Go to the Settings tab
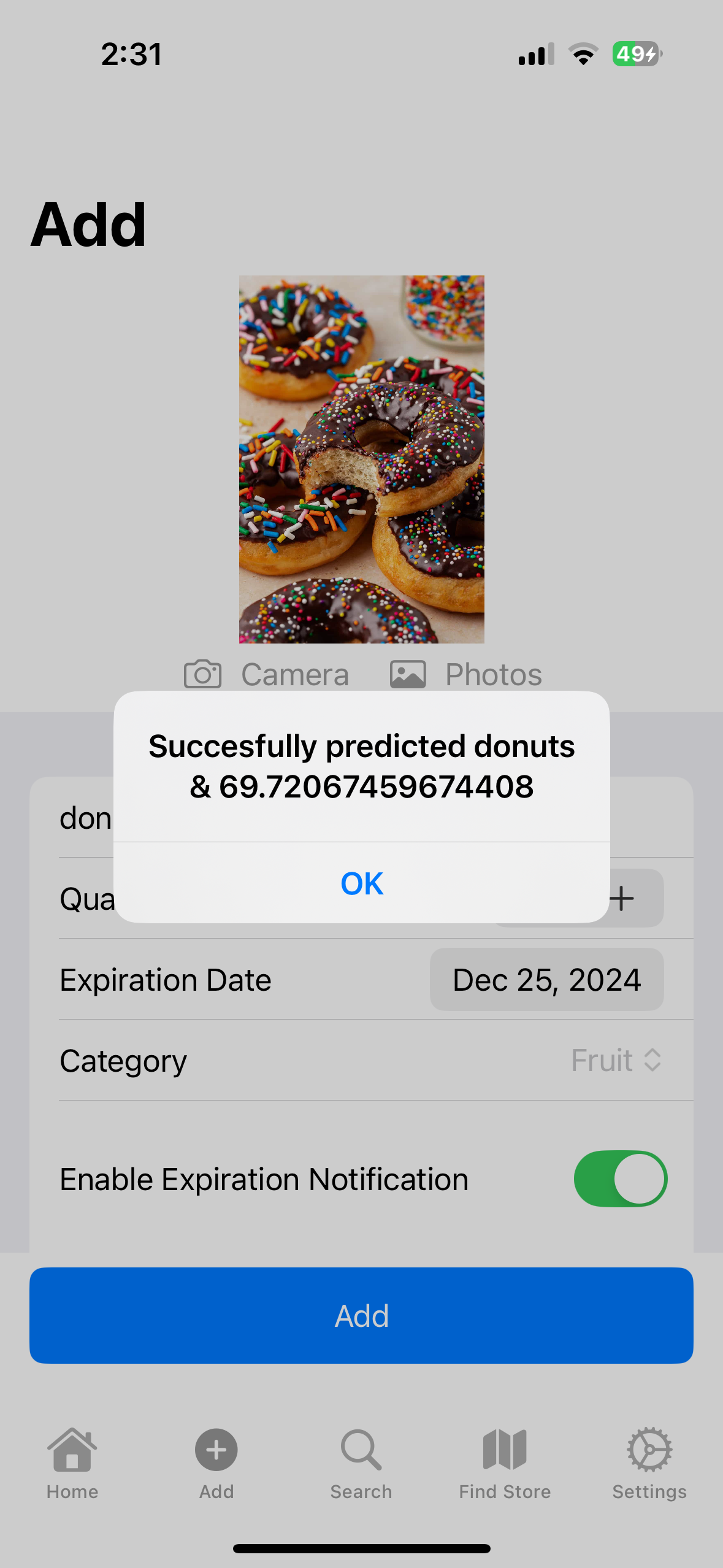723x1568 pixels. [649, 1462]
